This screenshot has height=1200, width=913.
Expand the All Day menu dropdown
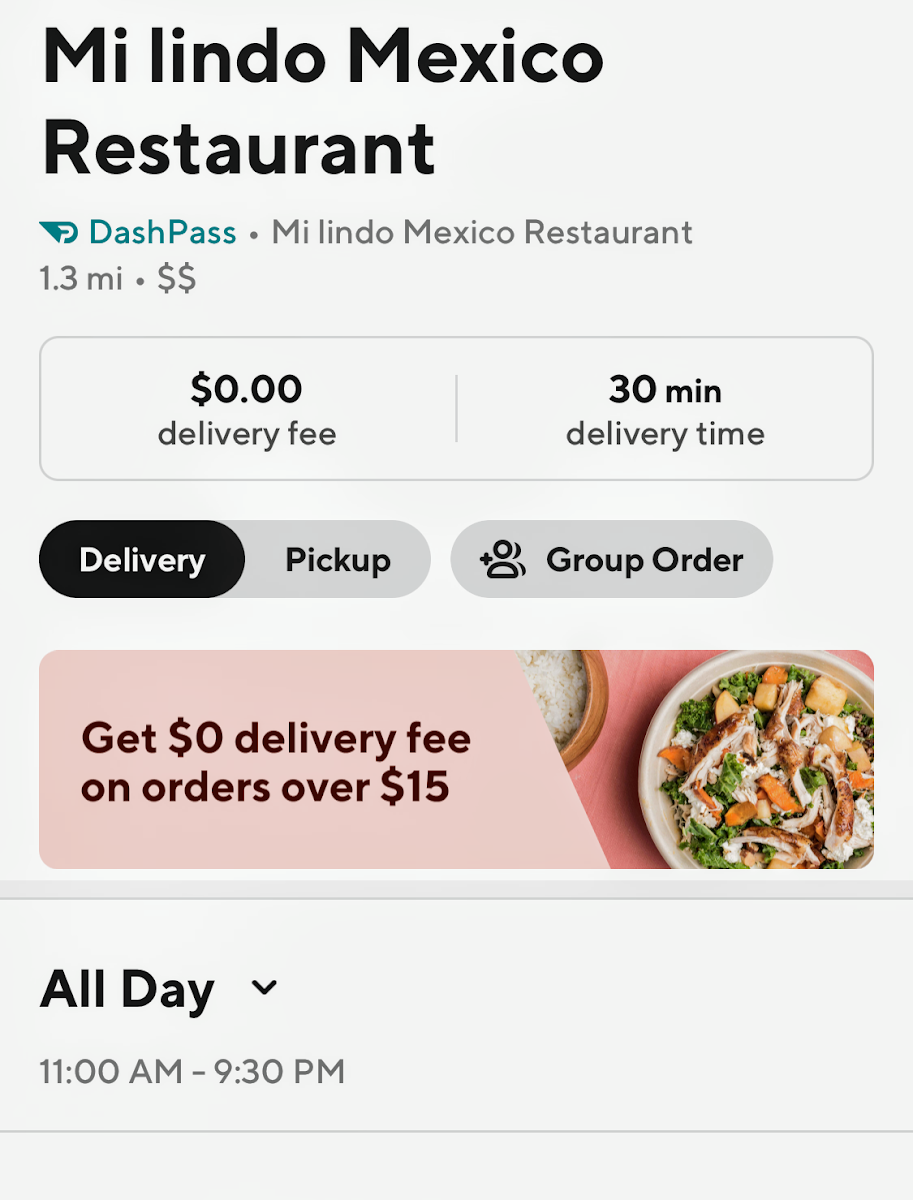(x=264, y=989)
